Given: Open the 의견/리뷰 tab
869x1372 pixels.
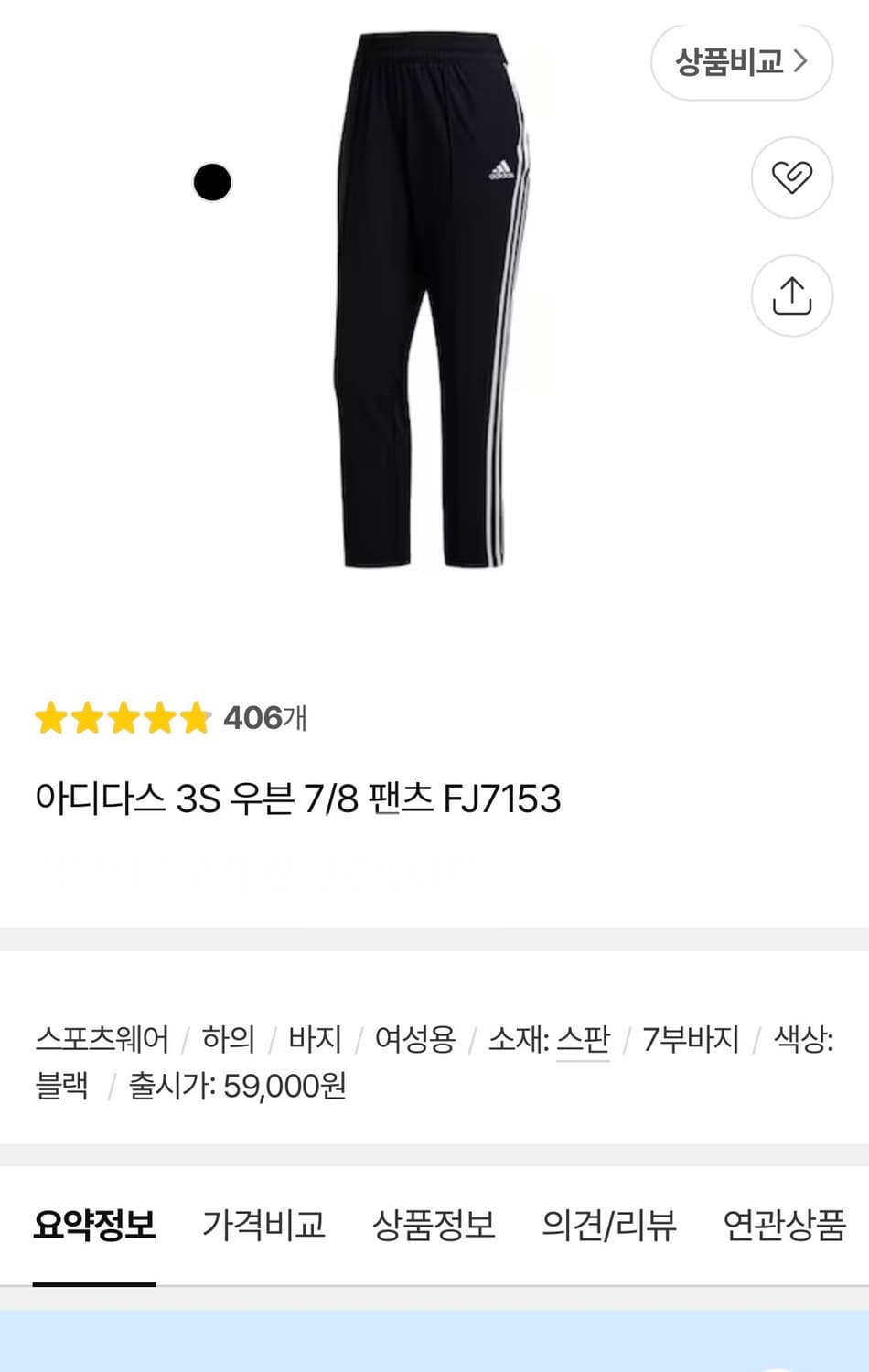Looking at the screenshot, I should point(608,1229).
